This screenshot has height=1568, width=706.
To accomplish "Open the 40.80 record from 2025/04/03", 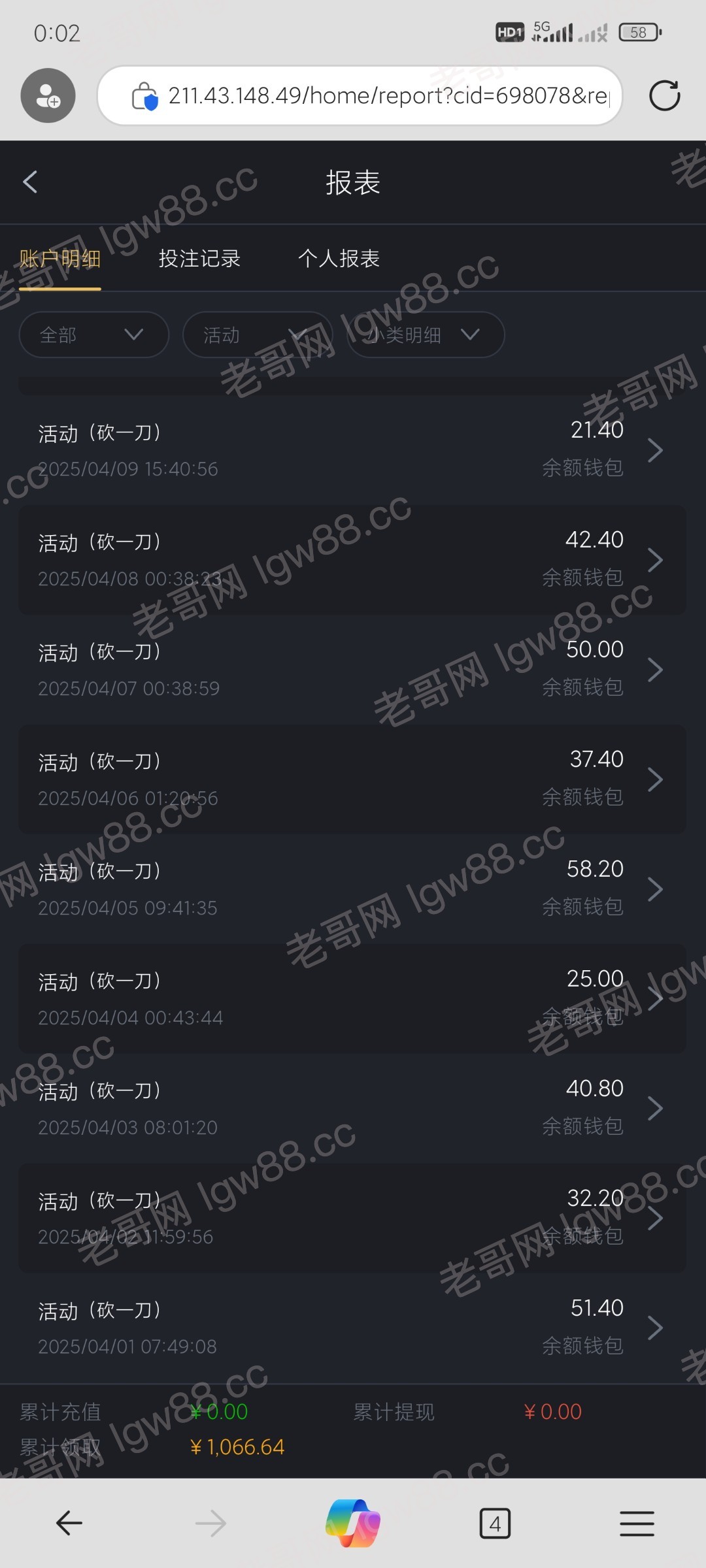I will [353, 1109].
